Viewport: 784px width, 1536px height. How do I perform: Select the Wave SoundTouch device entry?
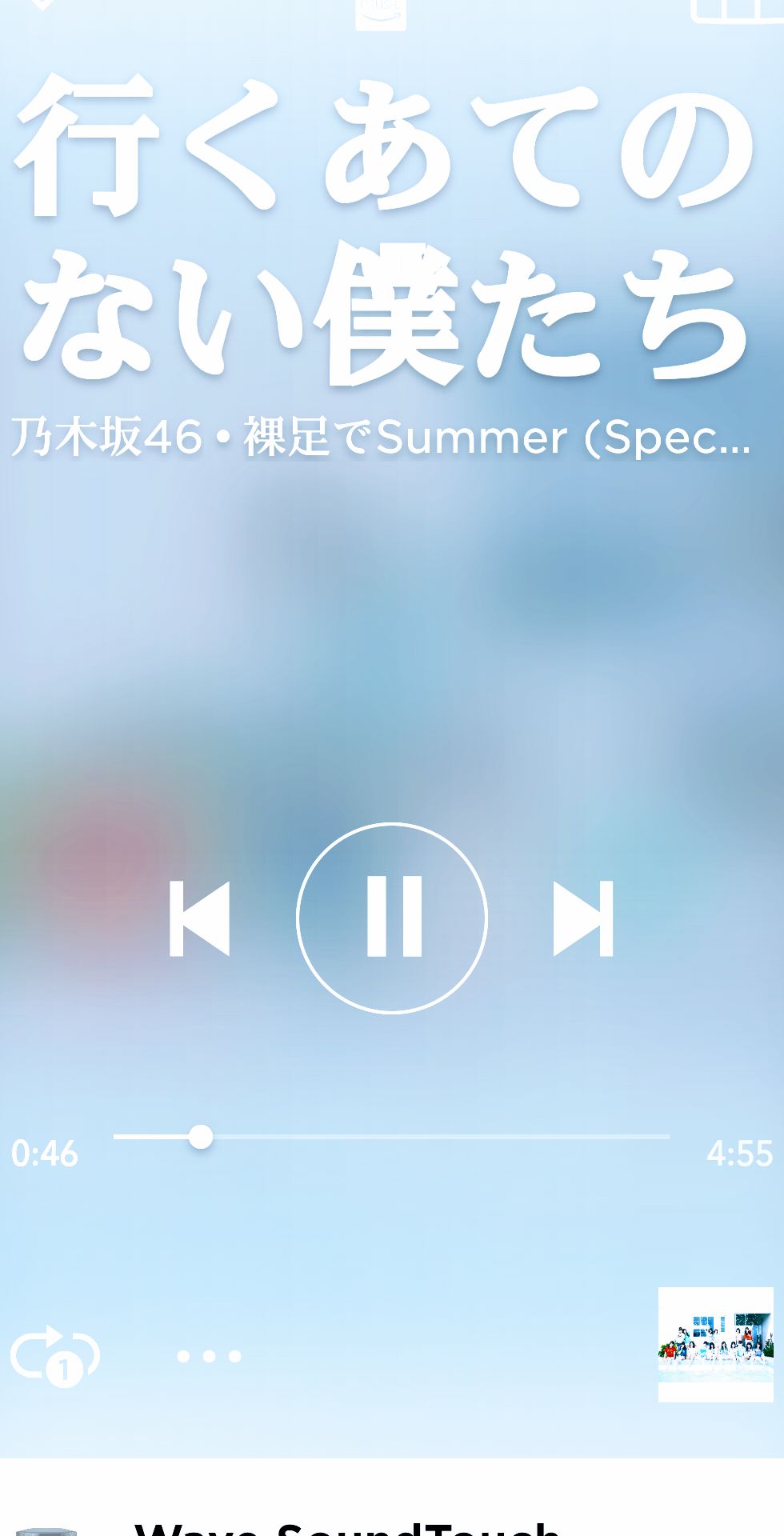[x=344, y=1524]
